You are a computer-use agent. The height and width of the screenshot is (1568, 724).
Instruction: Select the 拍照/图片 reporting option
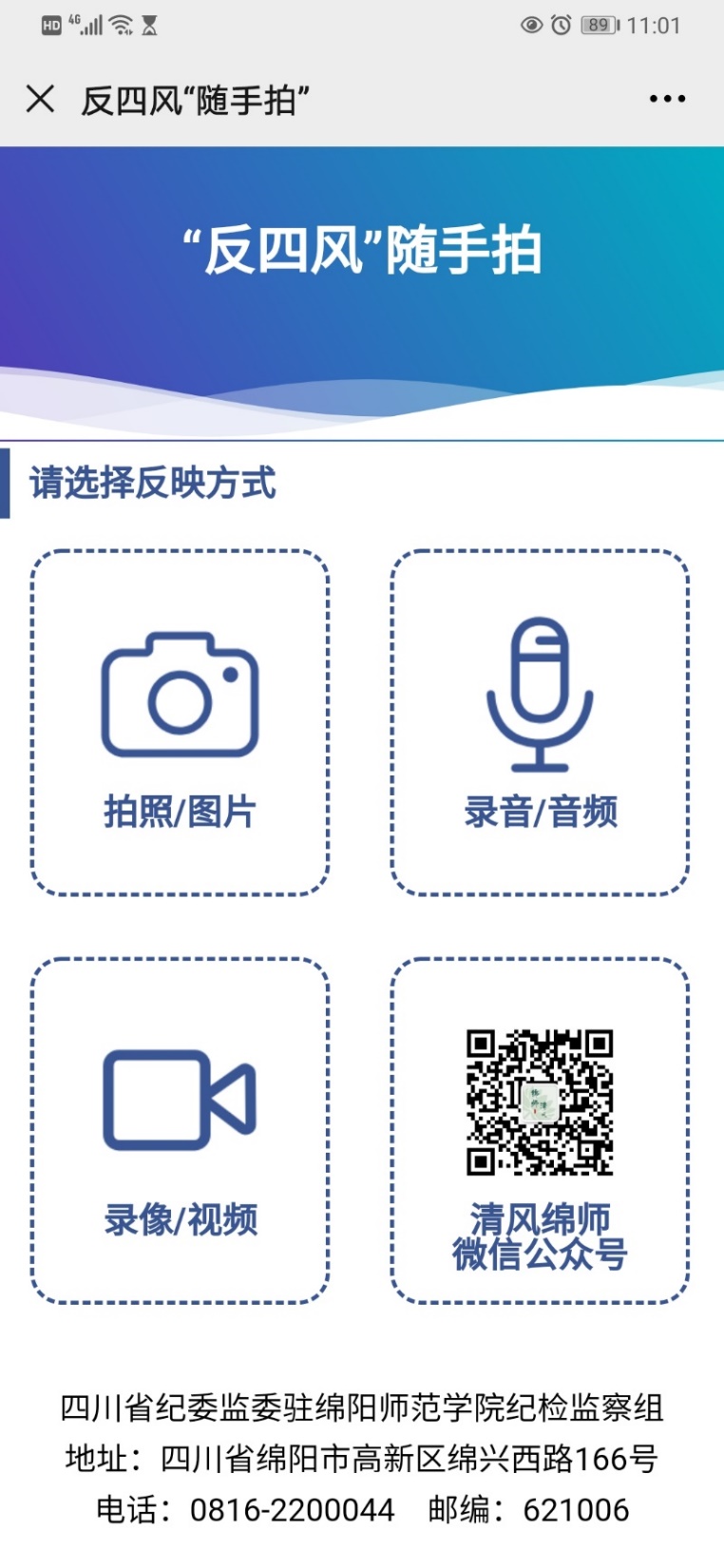click(181, 722)
